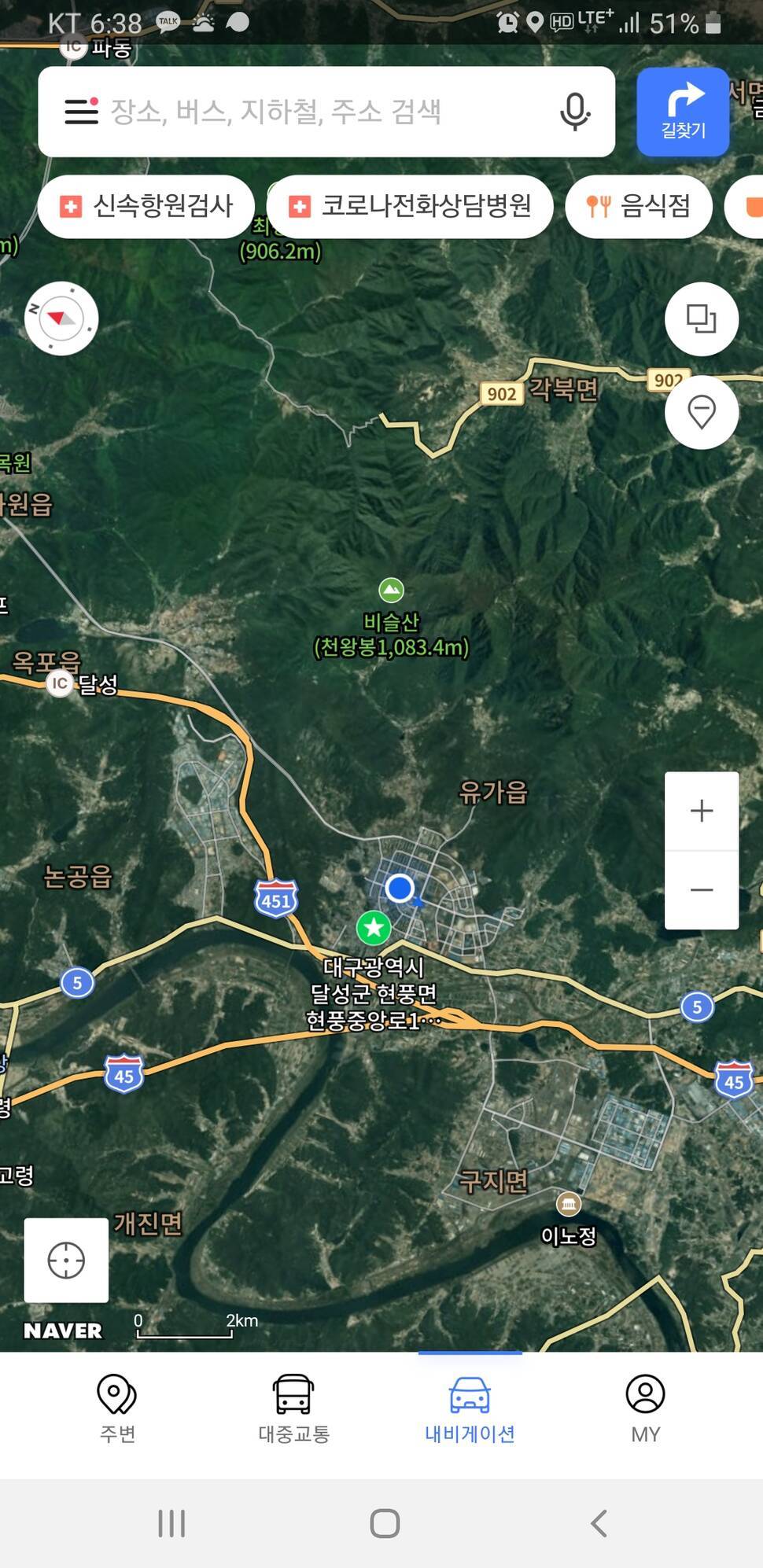Image resolution: width=763 pixels, height=1568 pixels.
Task: Open 길찾기 directions button
Action: coord(683,112)
